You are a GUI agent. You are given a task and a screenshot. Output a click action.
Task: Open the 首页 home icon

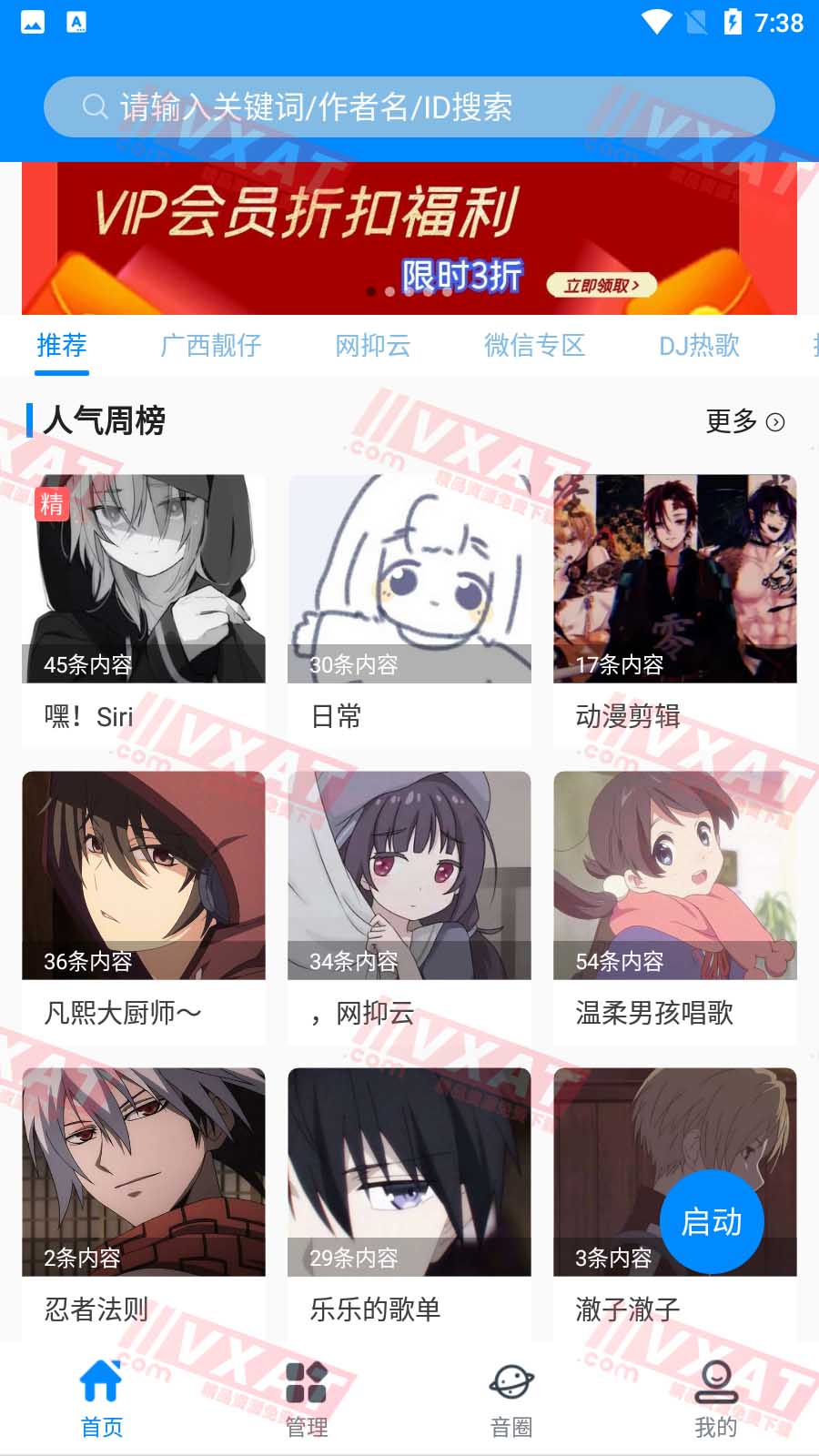click(x=100, y=1379)
